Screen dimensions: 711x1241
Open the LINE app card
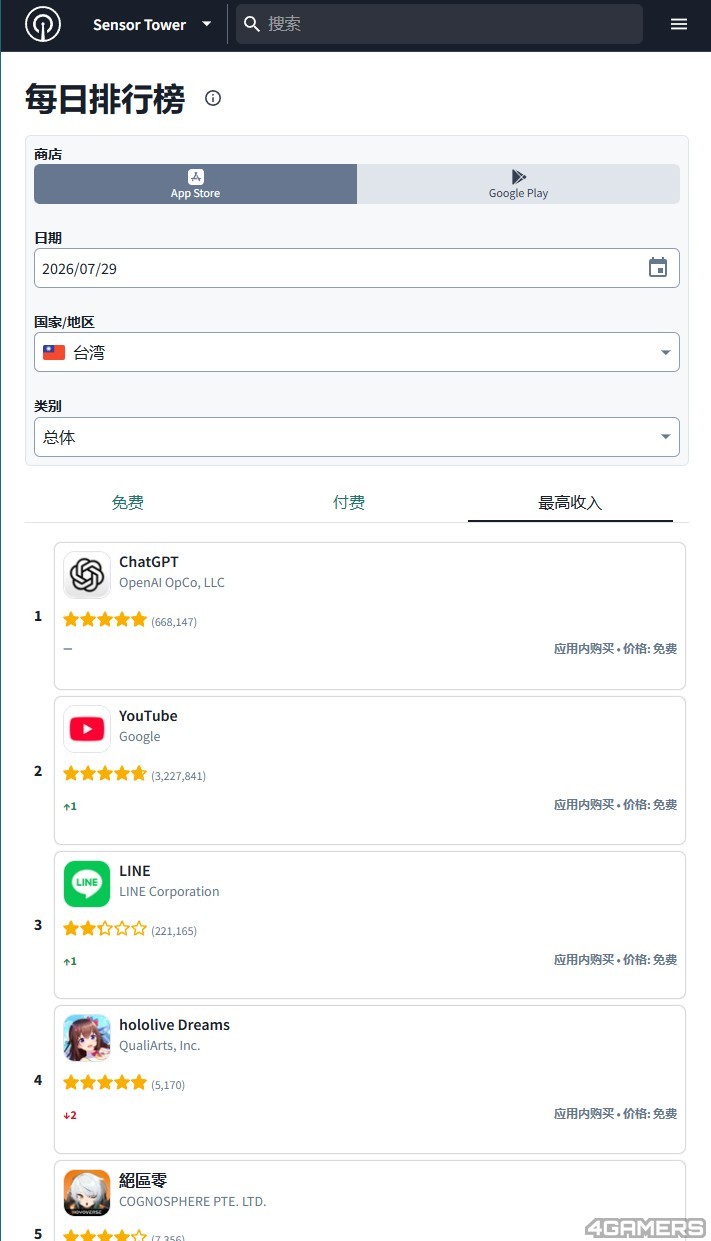[370, 925]
